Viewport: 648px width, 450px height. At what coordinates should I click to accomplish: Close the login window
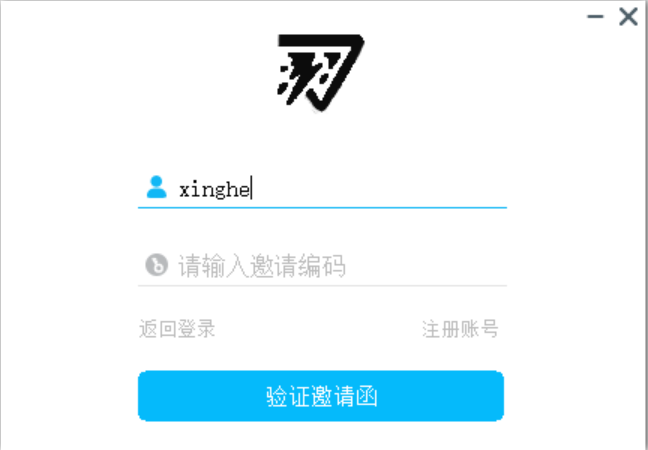(x=628, y=16)
